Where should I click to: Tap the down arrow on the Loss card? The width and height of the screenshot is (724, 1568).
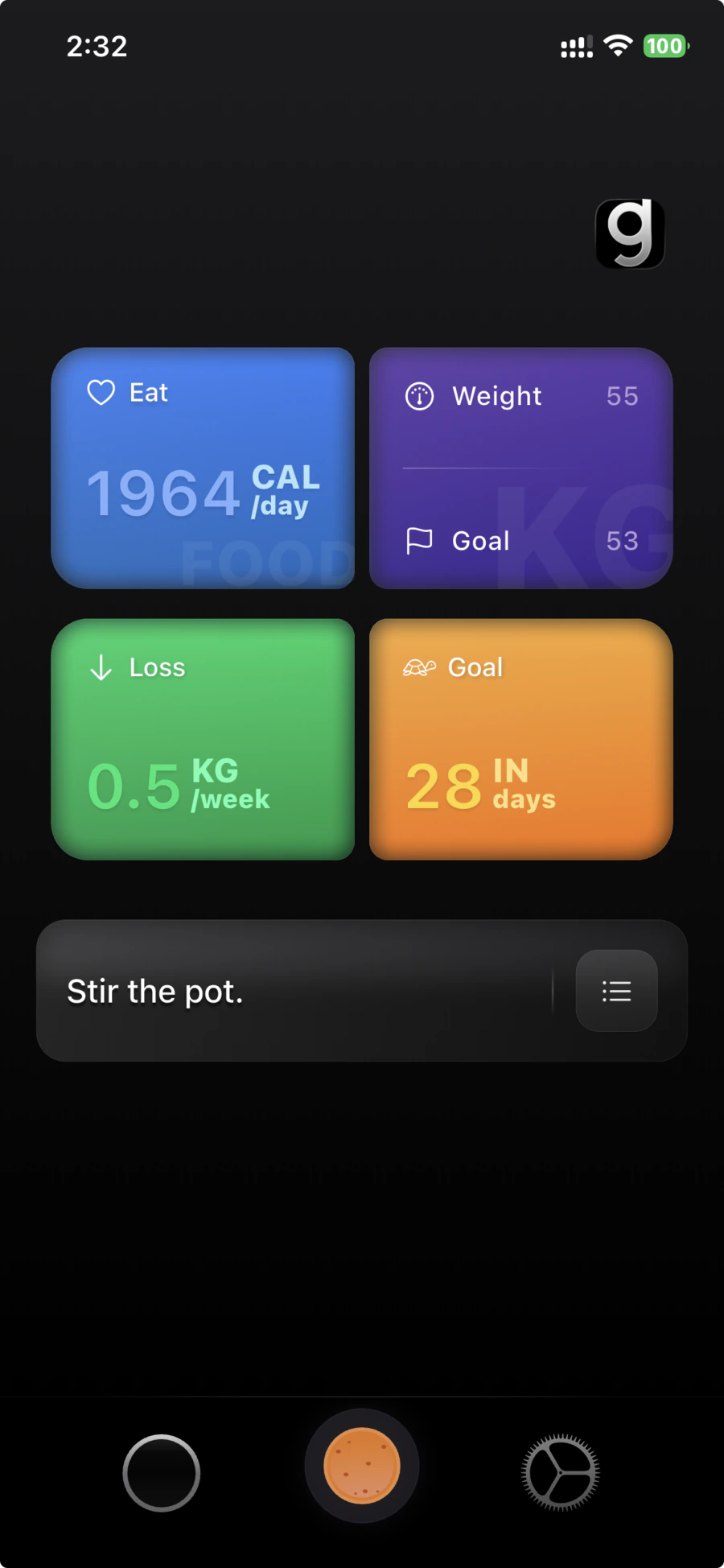(100, 666)
